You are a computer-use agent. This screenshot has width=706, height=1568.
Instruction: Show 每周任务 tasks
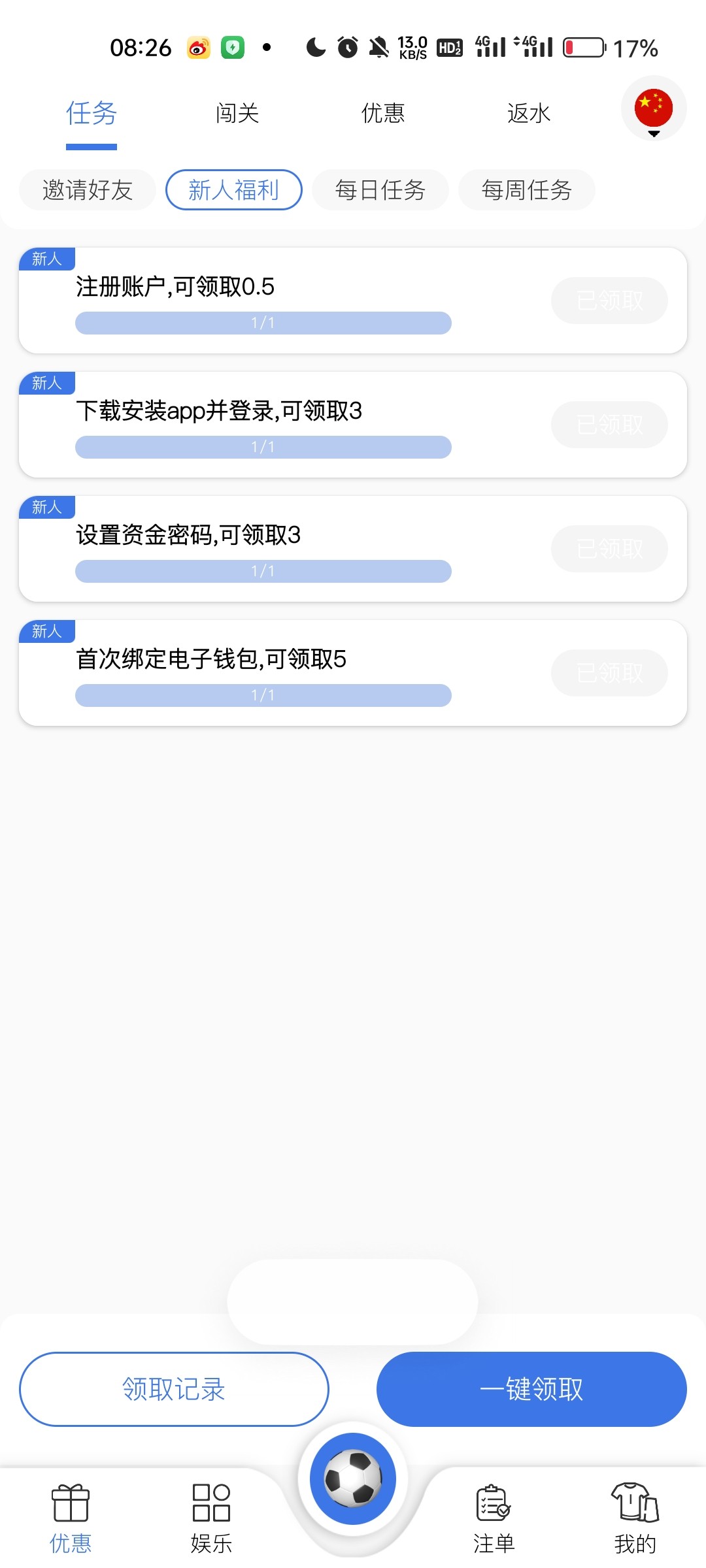pos(527,190)
